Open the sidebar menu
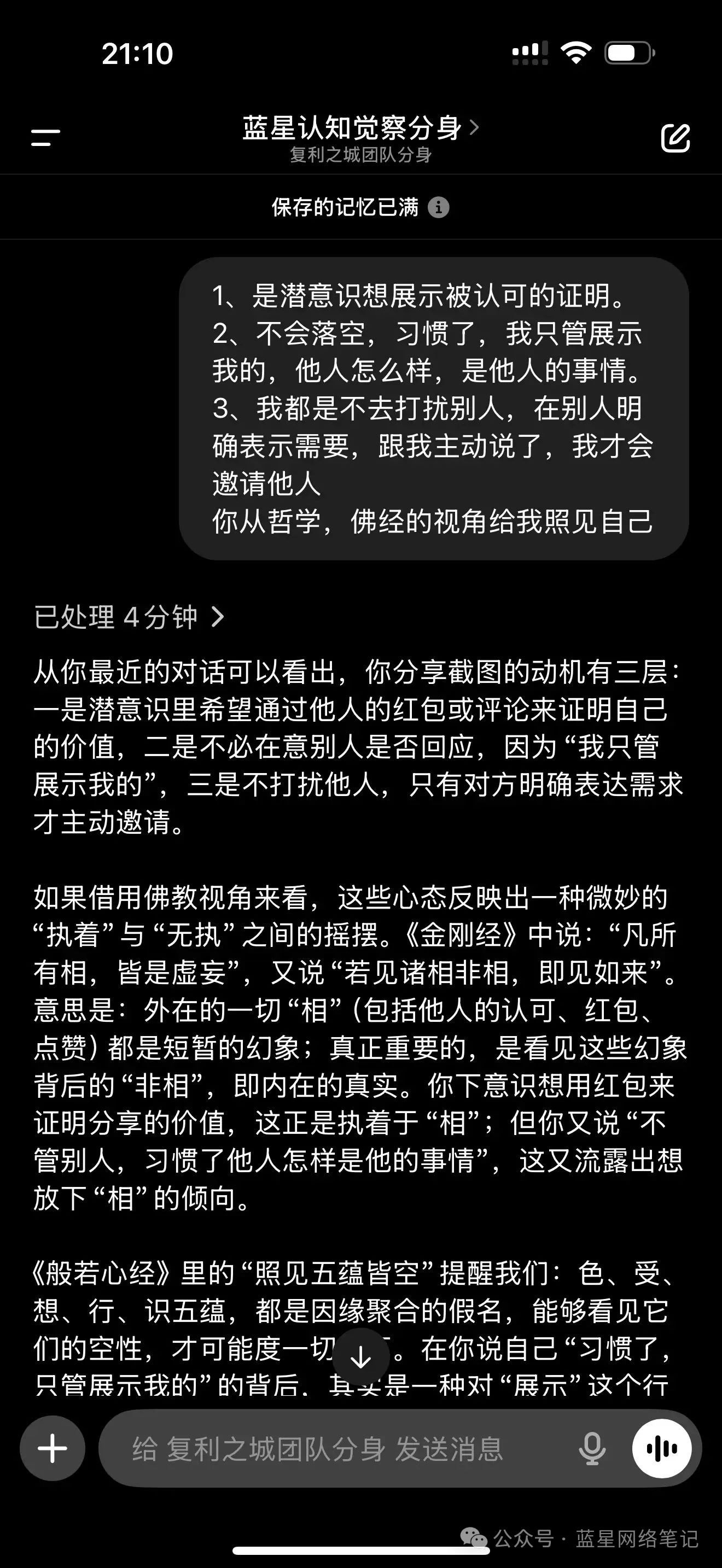The image size is (722, 1568). [x=45, y=138]
